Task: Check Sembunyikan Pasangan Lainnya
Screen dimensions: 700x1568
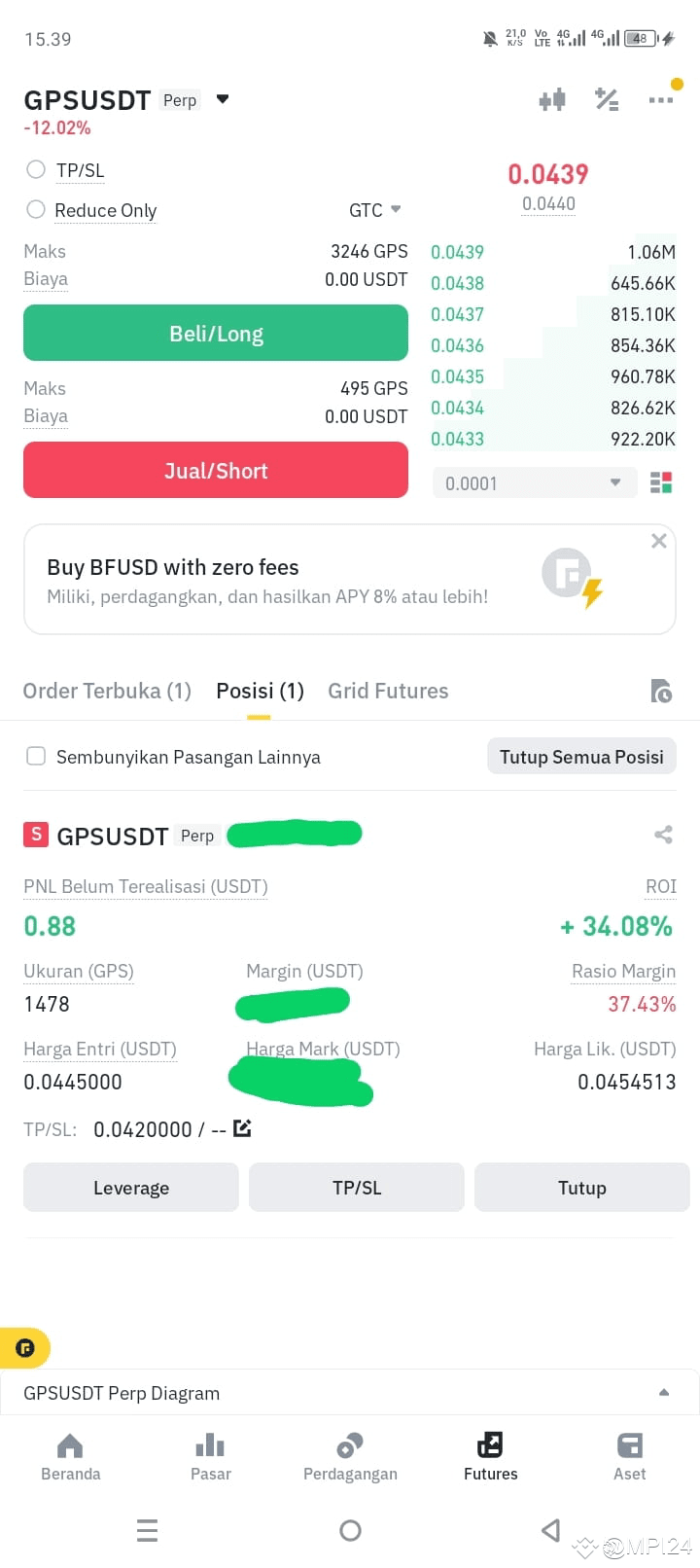Action: pyautogui.click(x=36, y=756)
